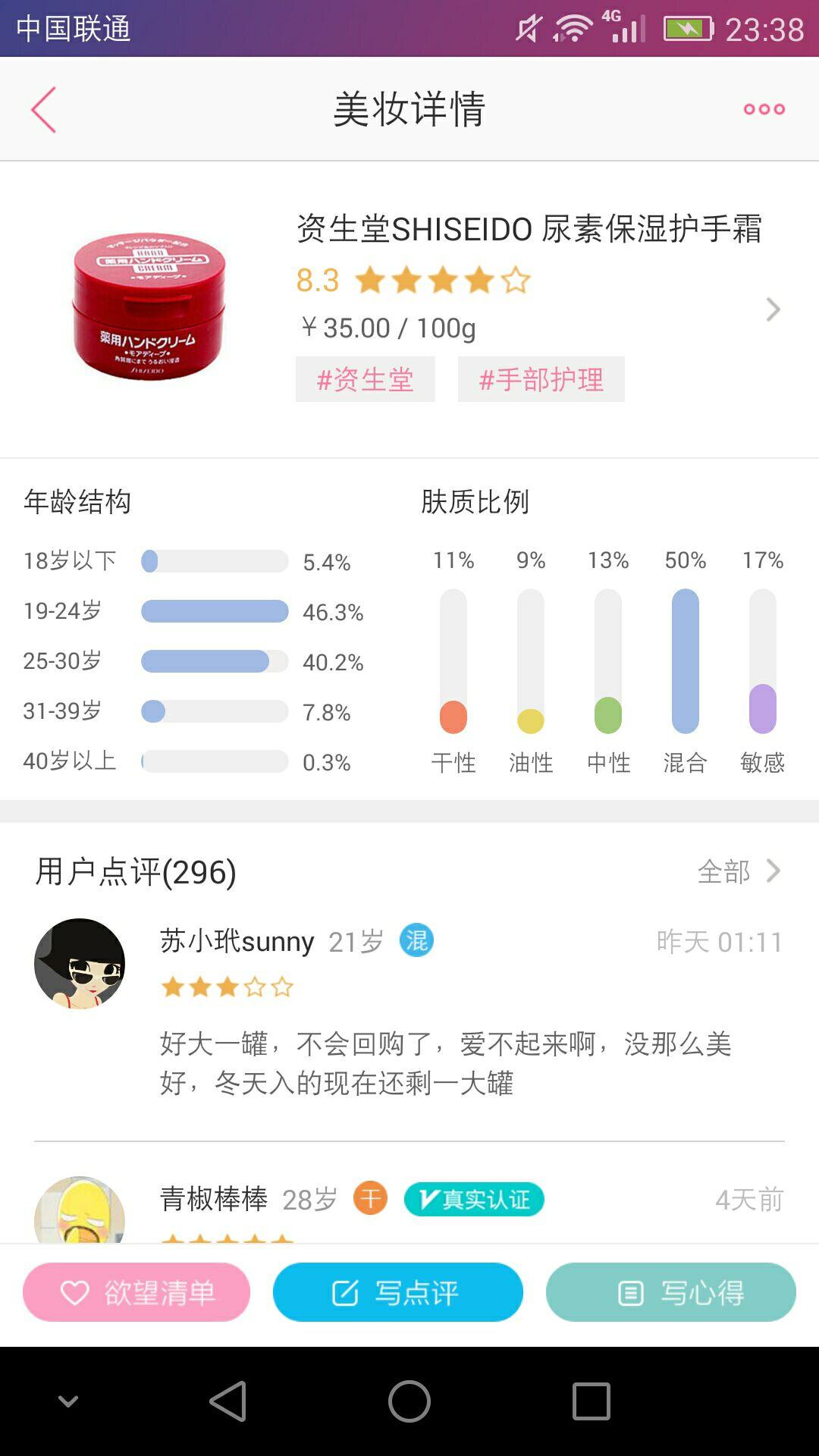Image resolution: width=819 pixels, height=1456 pixels.
Task: Open the system recent apps view
Action: tap(591, 1401)
